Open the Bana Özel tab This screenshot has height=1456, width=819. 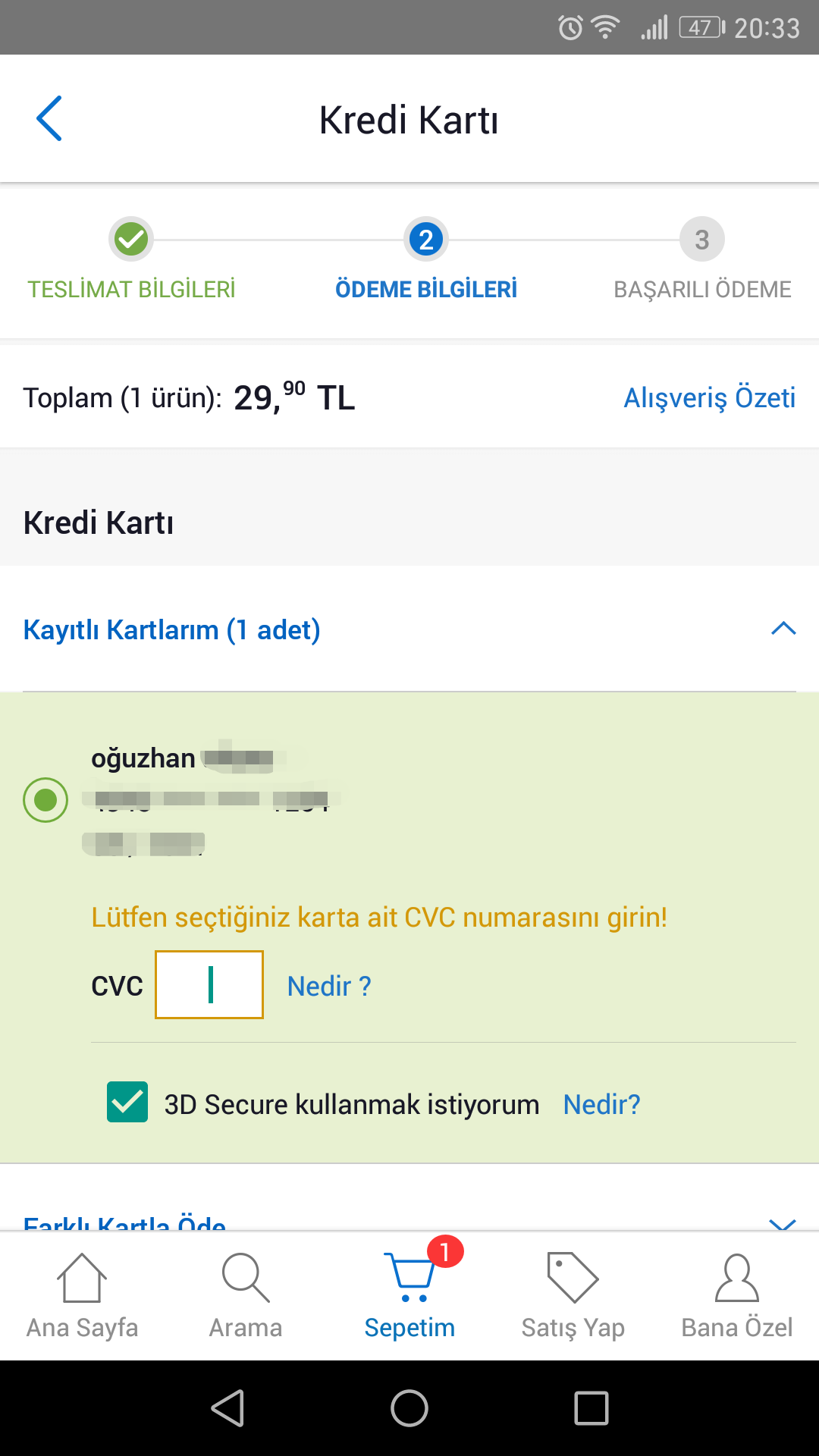pos(737,1297)
